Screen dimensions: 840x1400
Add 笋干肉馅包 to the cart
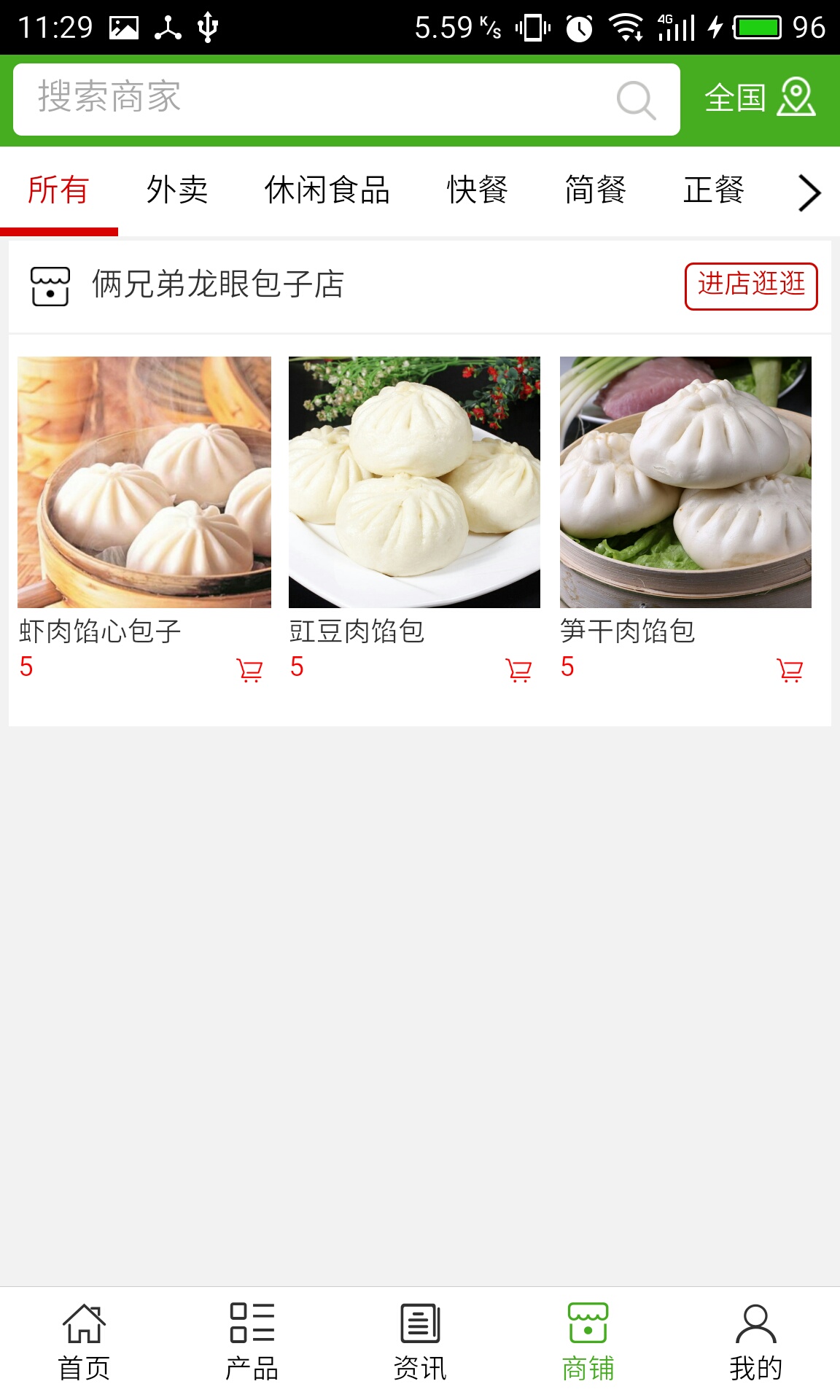[x=790, y=669]
